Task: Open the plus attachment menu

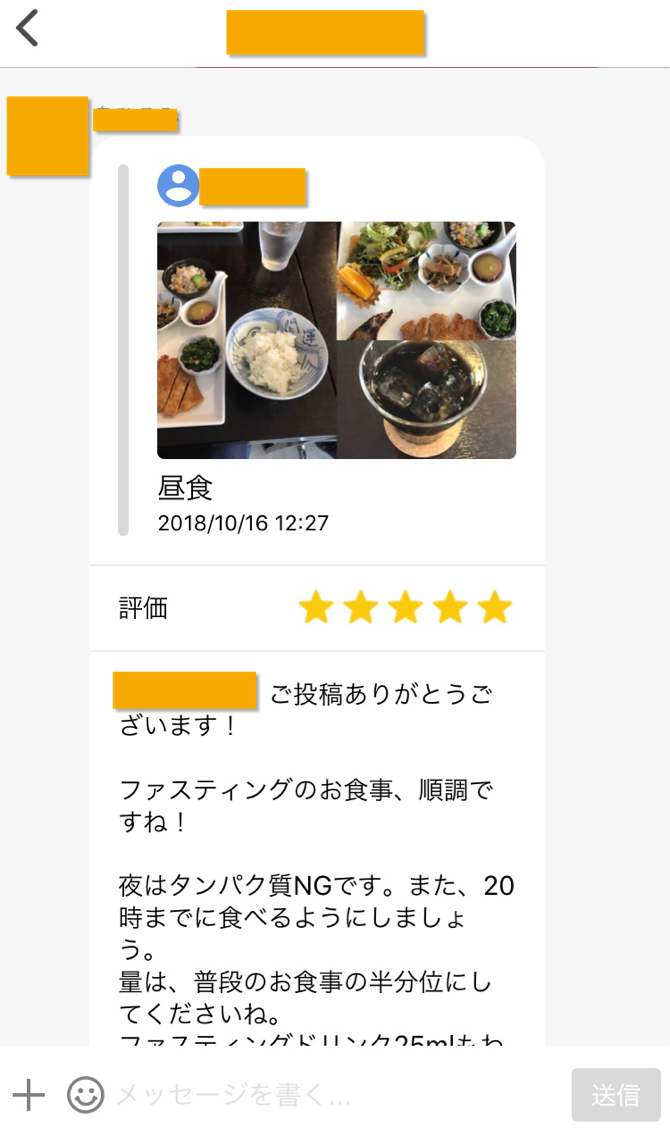Action: [x=28, y=1095]
